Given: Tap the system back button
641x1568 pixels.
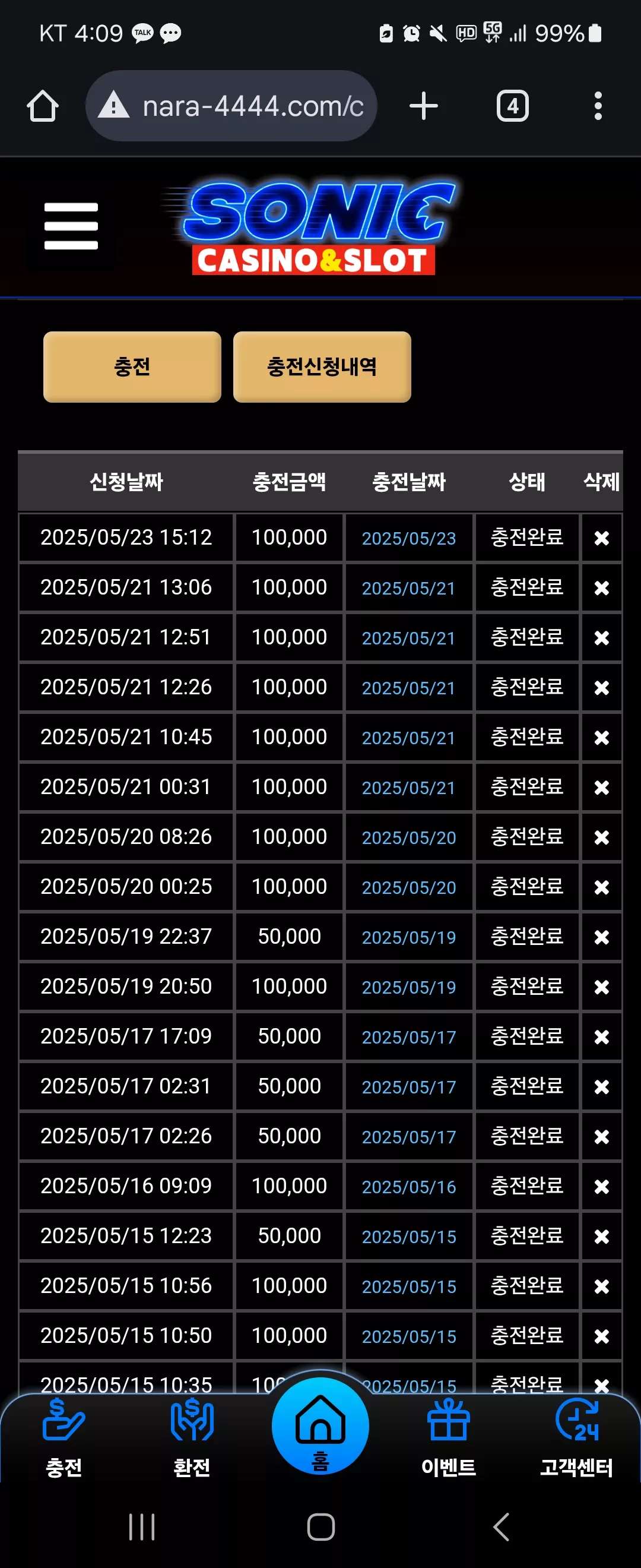Looking at the screenshot, I should click(x=500, y=1527).
